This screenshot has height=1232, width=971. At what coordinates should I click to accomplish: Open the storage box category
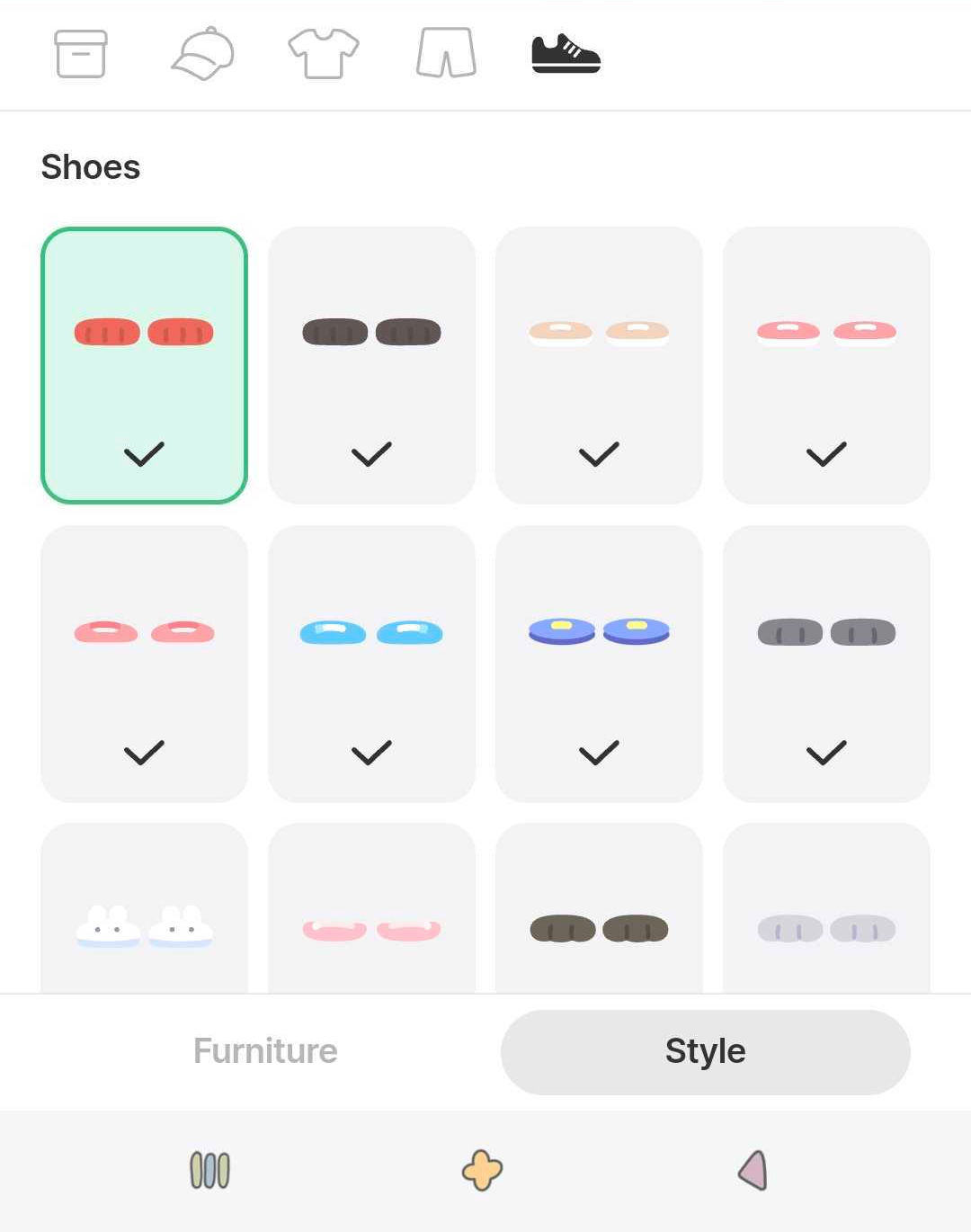click(81, 54)
